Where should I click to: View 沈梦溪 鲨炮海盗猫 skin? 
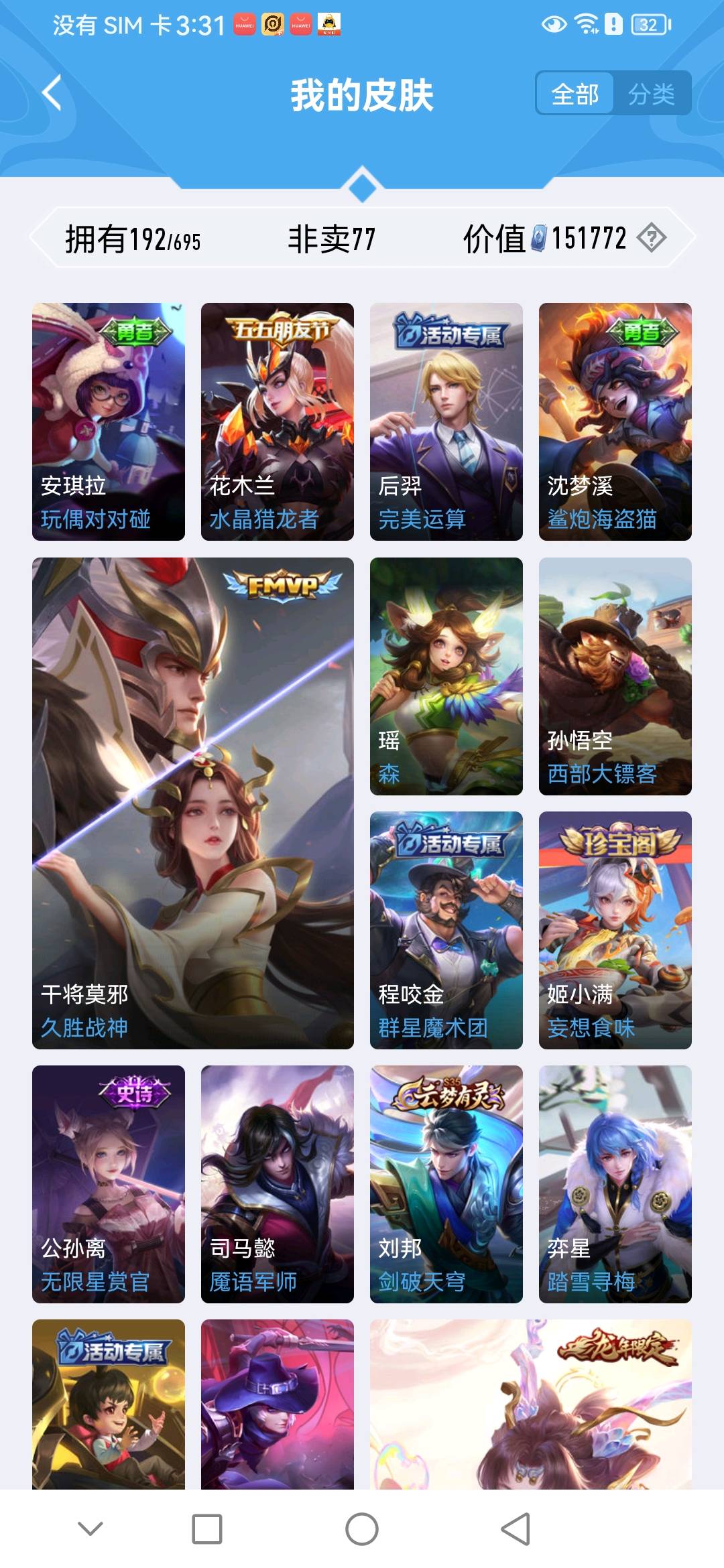click(x=615, y=421)
